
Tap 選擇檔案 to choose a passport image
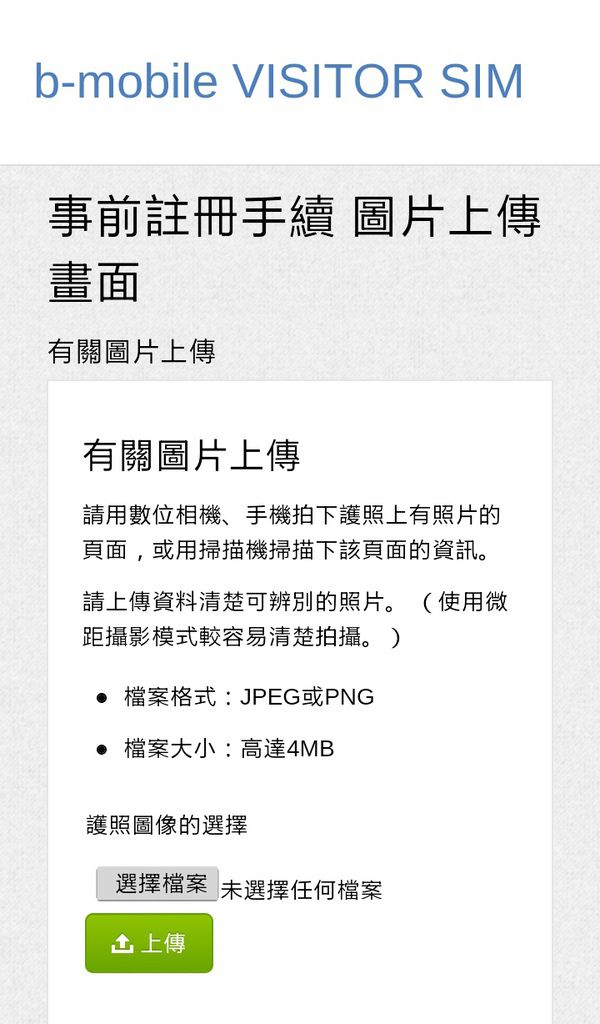tap(157, 884)
